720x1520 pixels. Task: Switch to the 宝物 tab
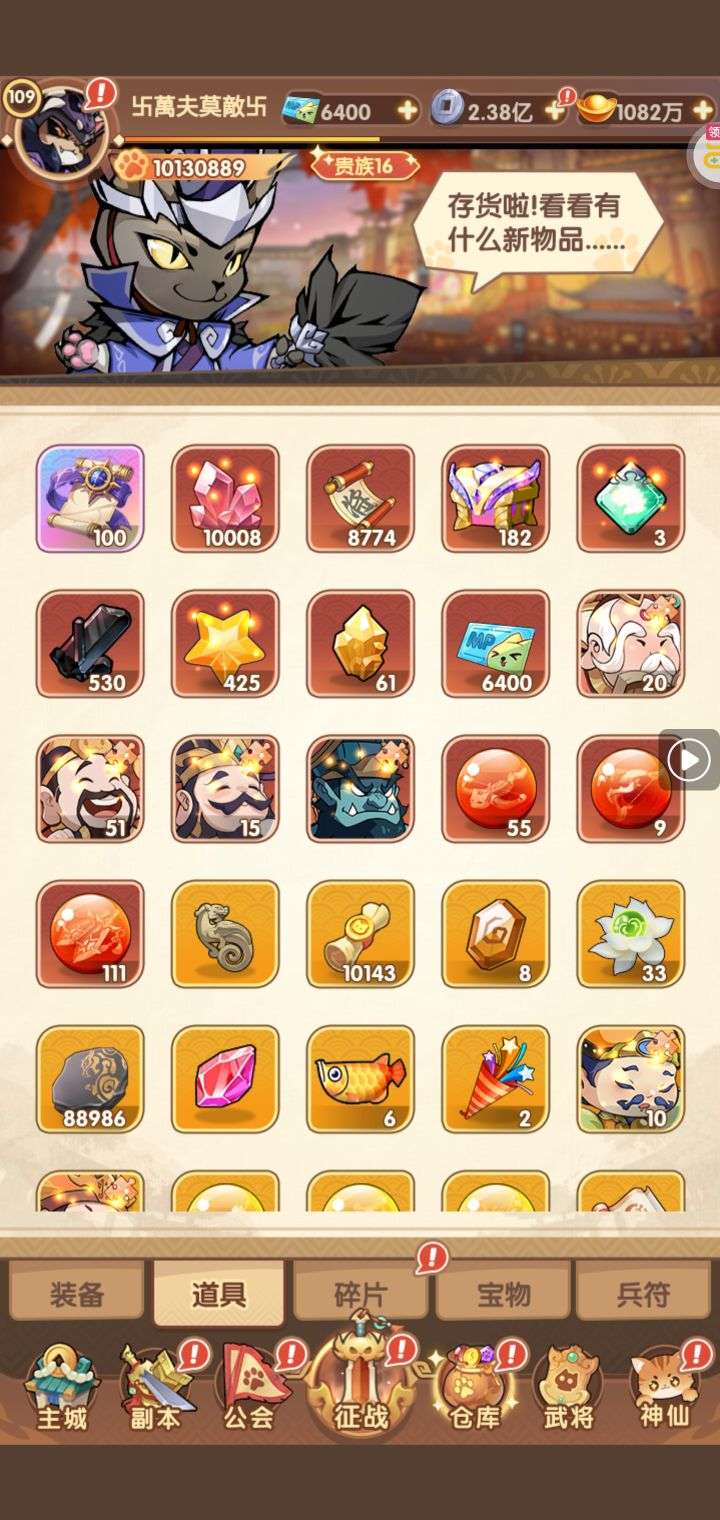pos(503,1294)
